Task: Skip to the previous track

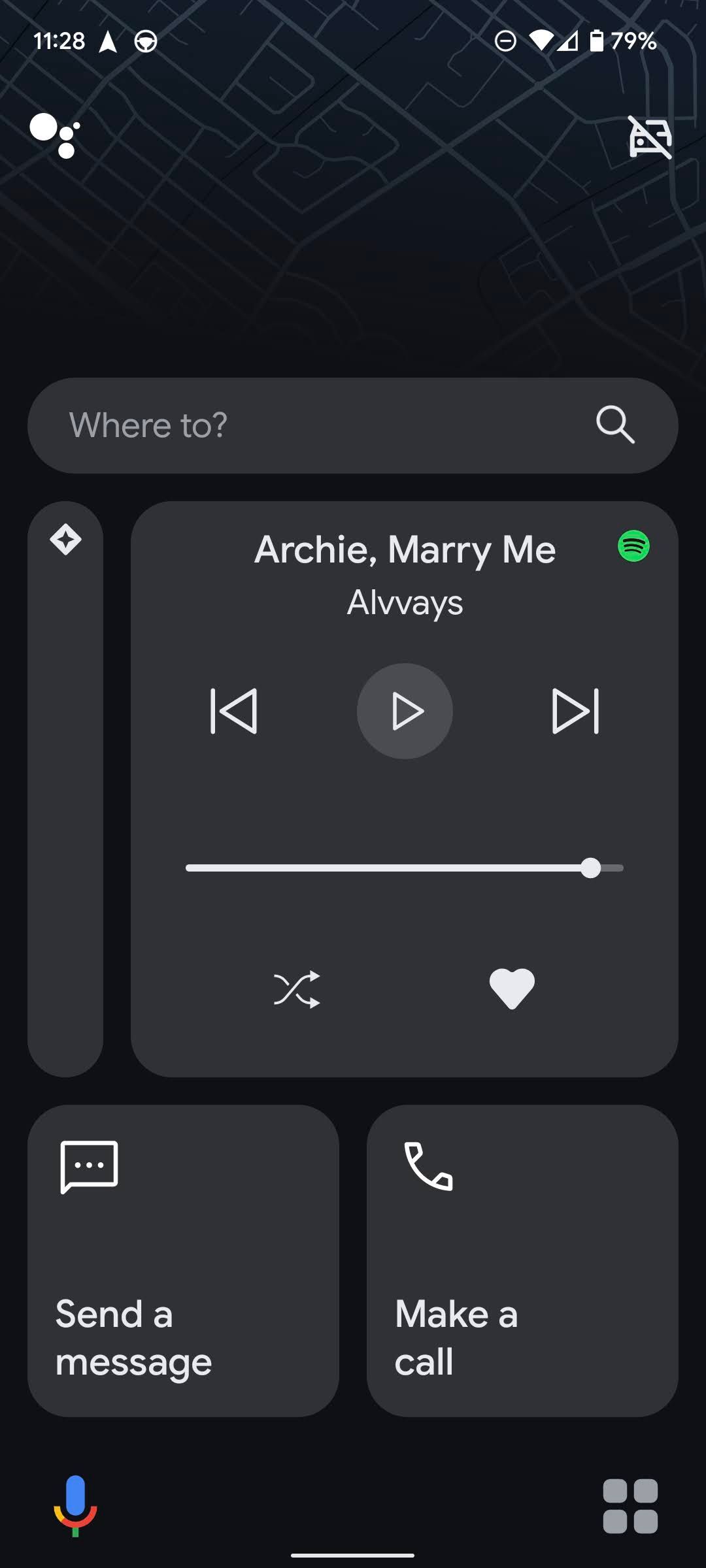Action: (234, 711)
